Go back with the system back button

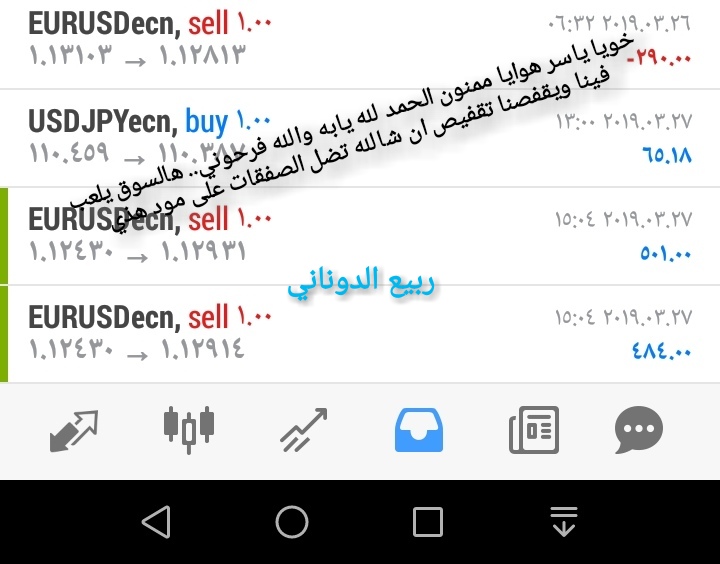click(155, 522)
